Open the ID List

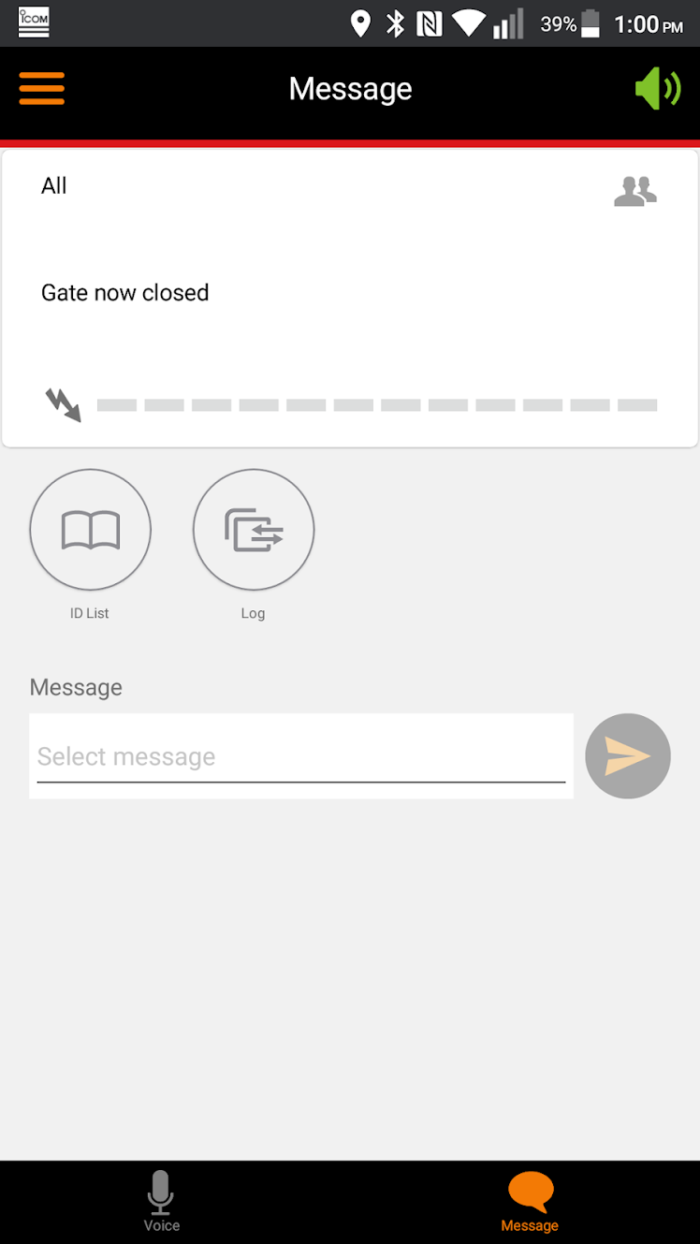[90, 530]
